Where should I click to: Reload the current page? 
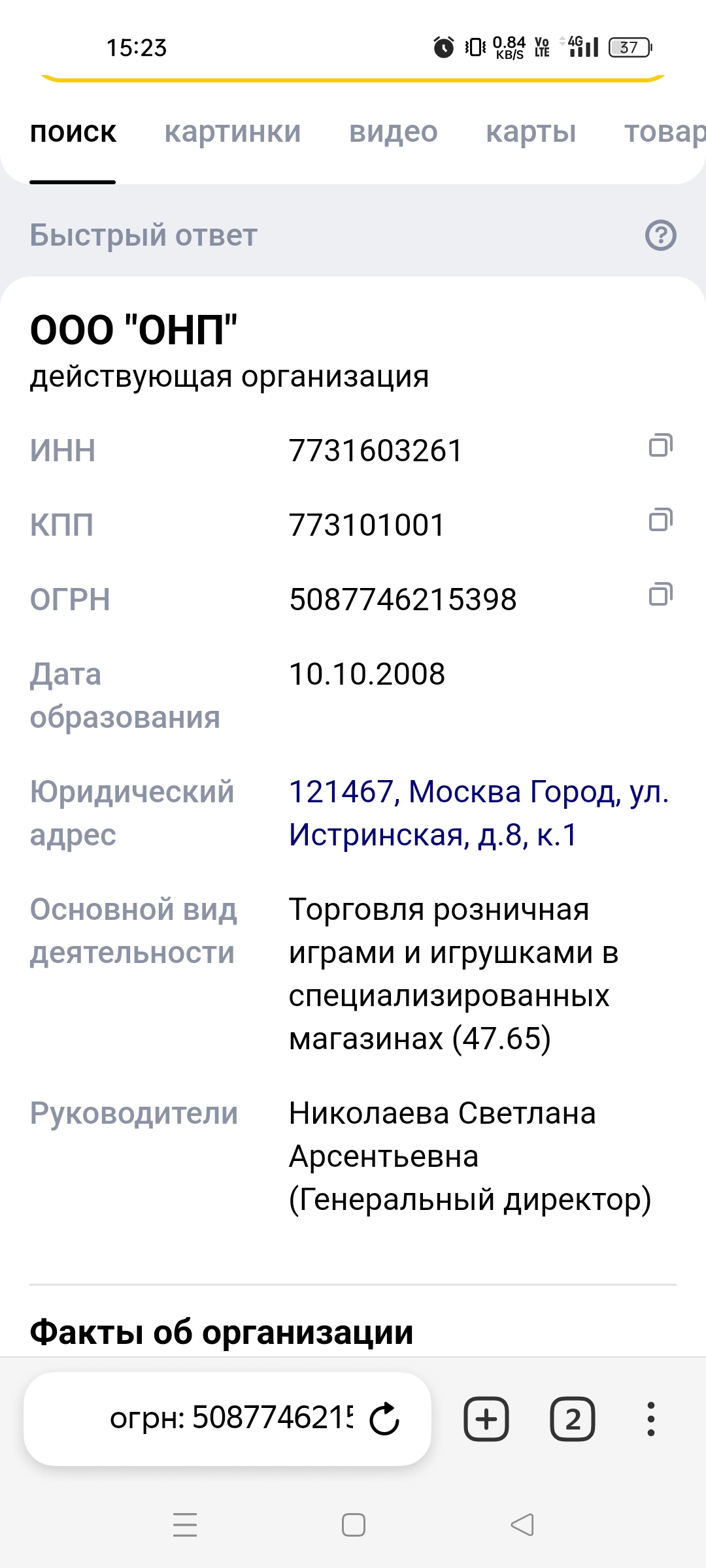[384, 1418]
